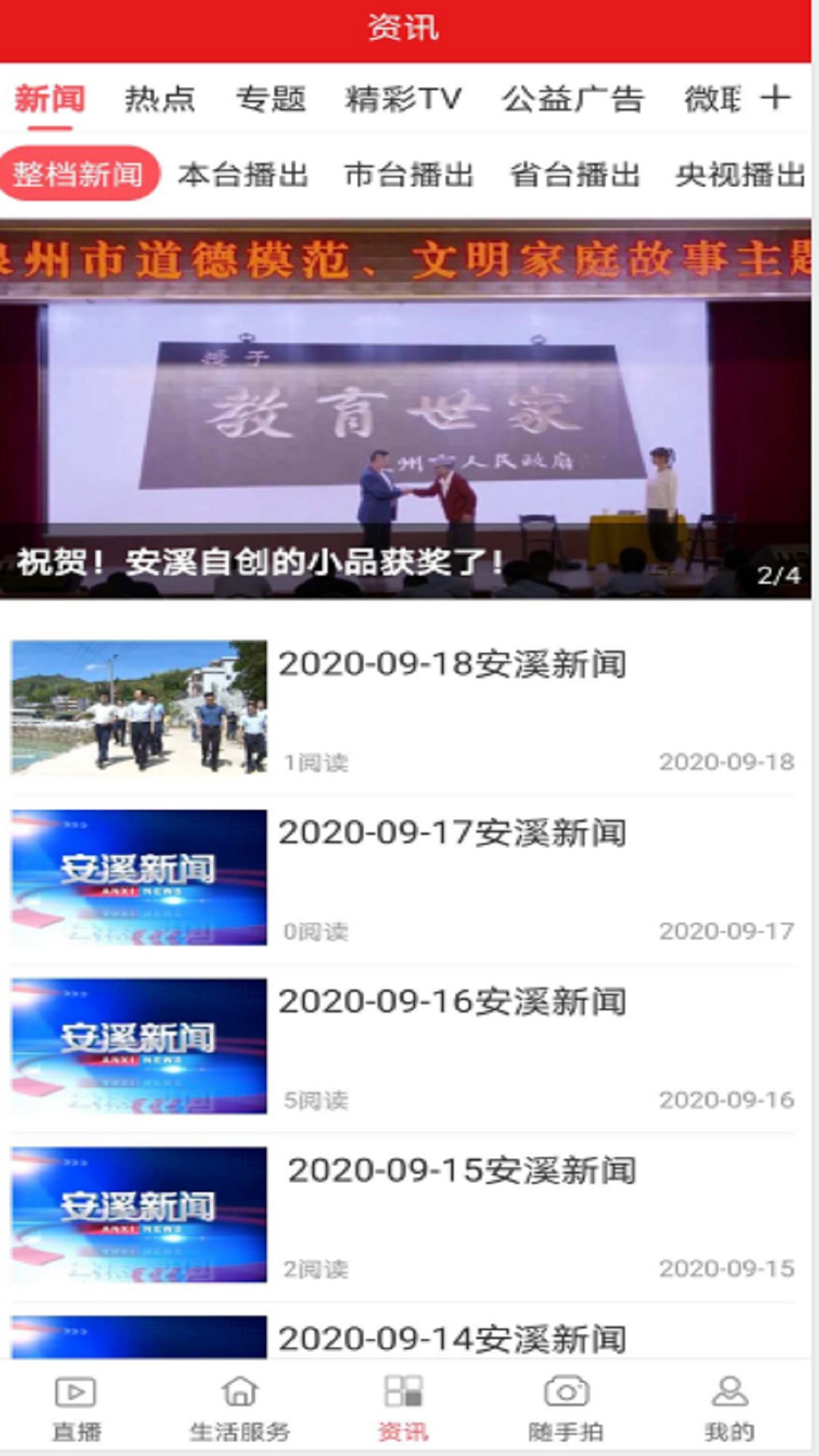View the 2020-09-15安溪新闻 item
The image size is (819, 1456).
461,1171
